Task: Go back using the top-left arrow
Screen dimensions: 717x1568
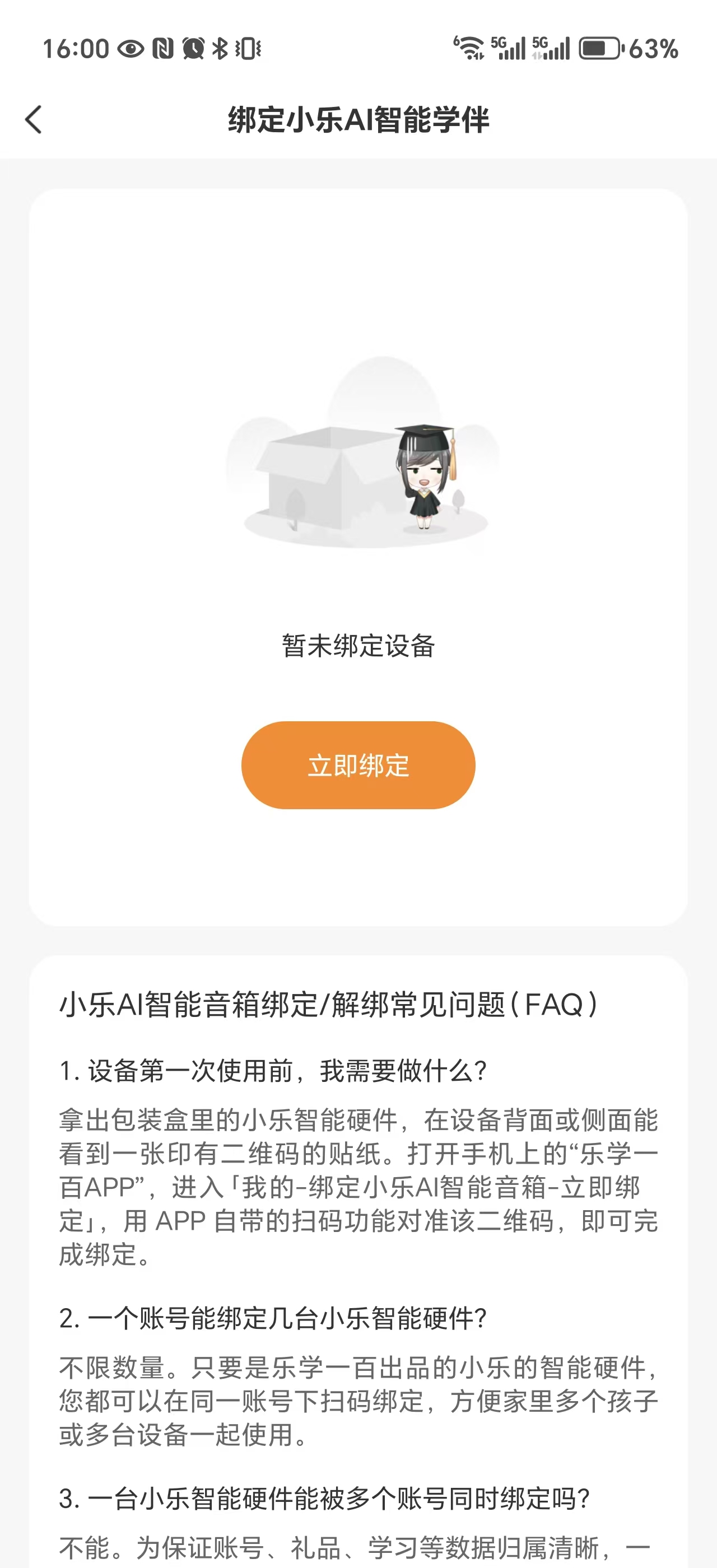Action: [34, 119]
